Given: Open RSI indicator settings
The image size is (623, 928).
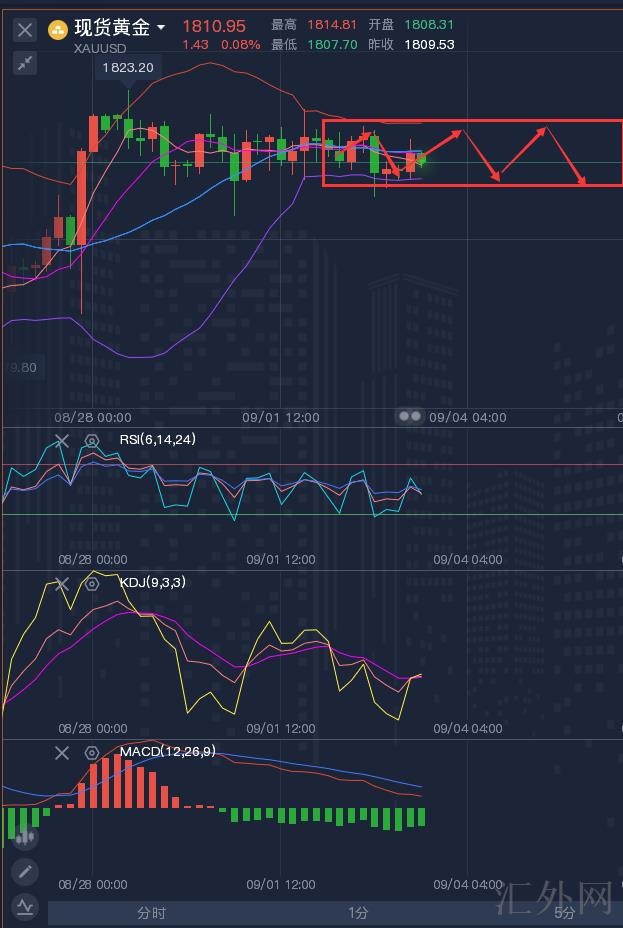Looking at the screenshot, I should [x=92, y=441].
